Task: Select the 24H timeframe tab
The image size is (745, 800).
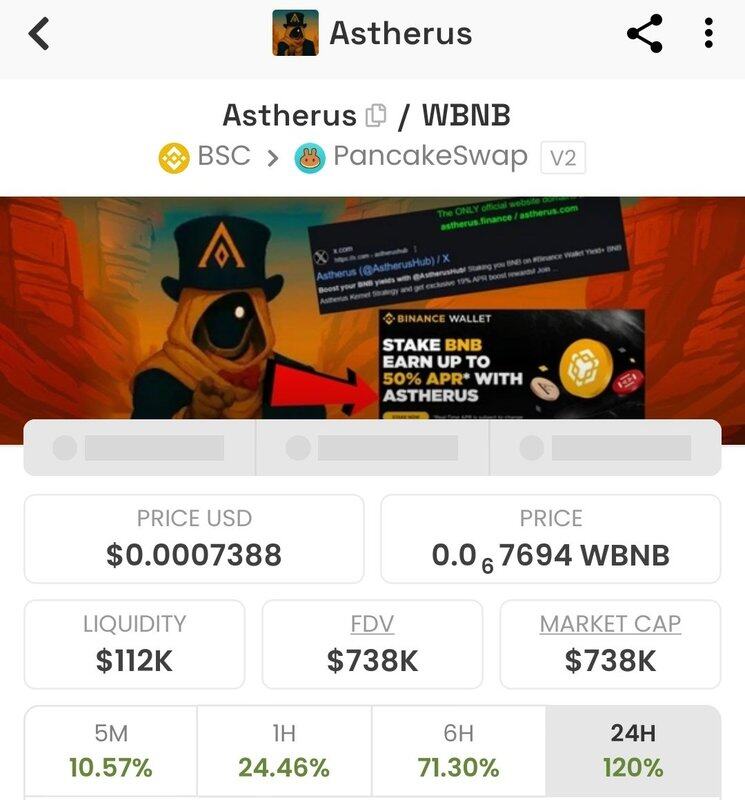Action: coord(632,750)
